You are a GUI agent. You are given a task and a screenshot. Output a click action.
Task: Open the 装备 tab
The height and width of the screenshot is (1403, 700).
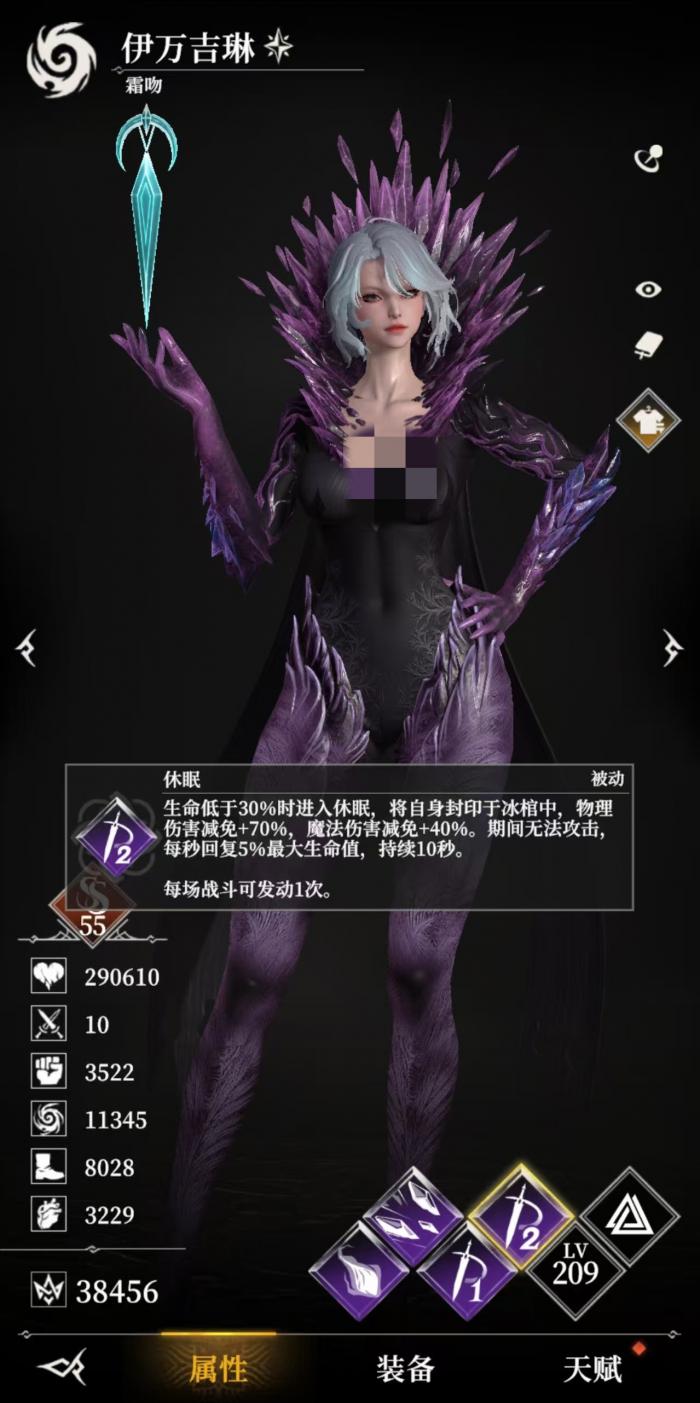(x=405, y=1368)
